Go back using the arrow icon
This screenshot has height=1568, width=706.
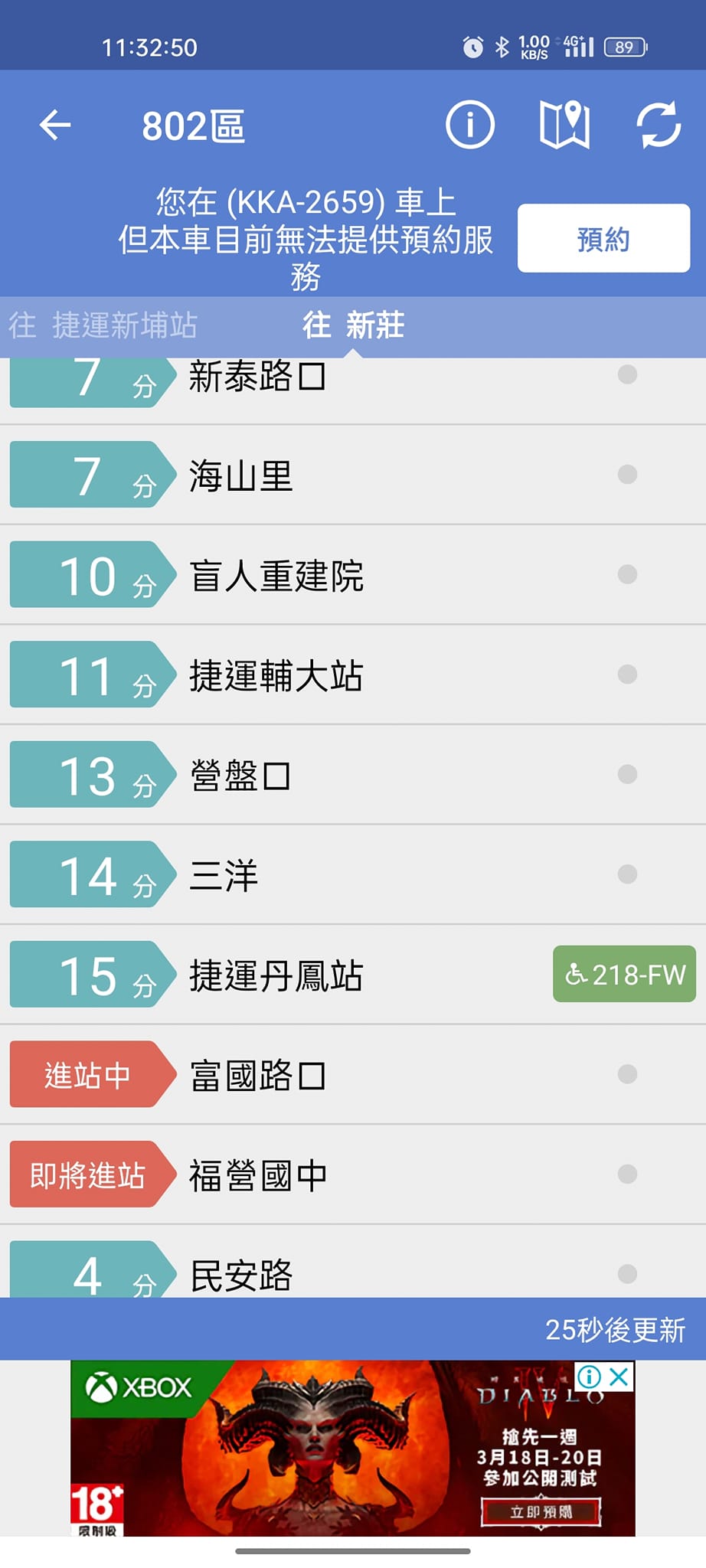(55, 126)
